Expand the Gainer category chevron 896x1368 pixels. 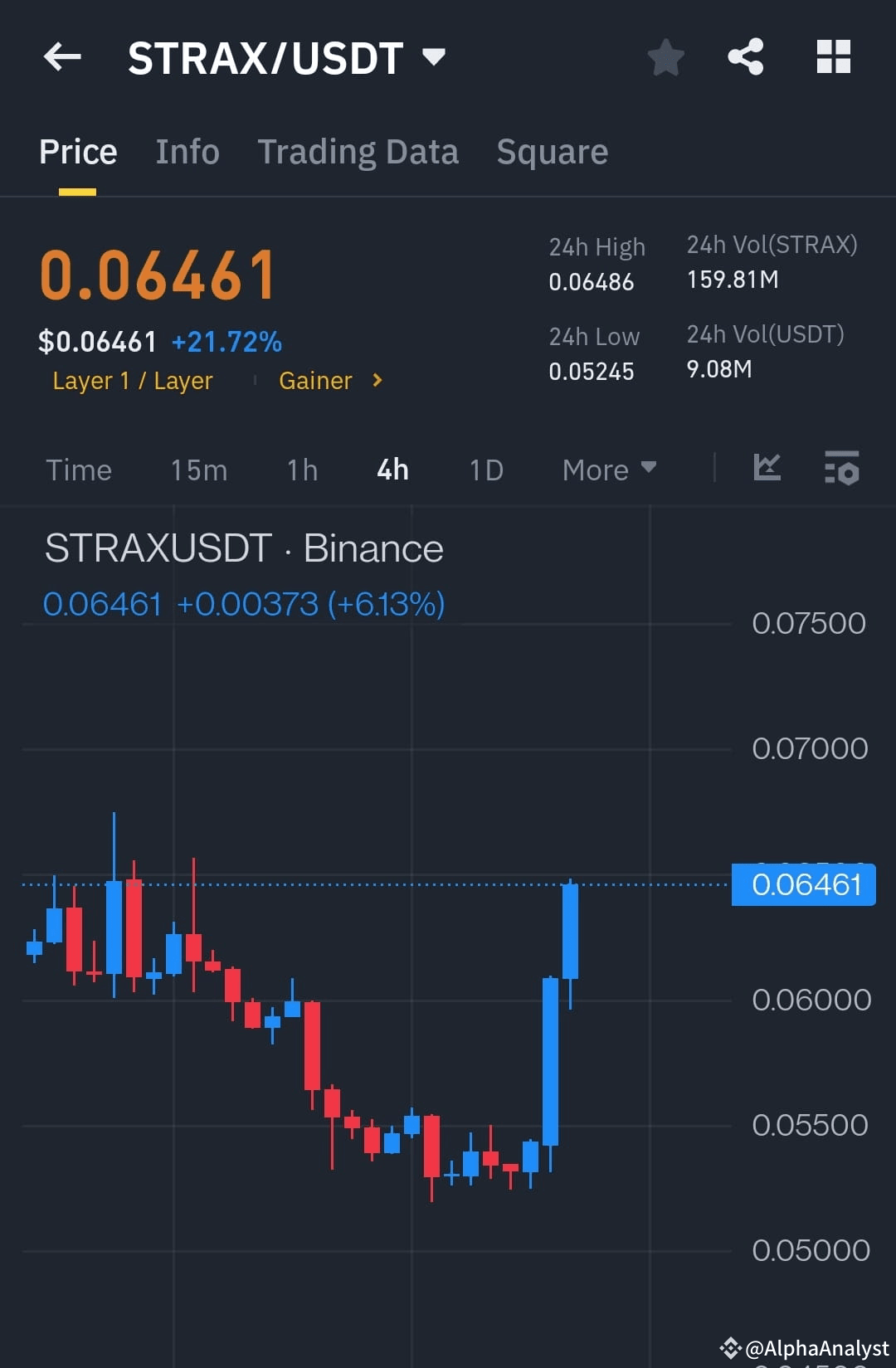(377, 381)
